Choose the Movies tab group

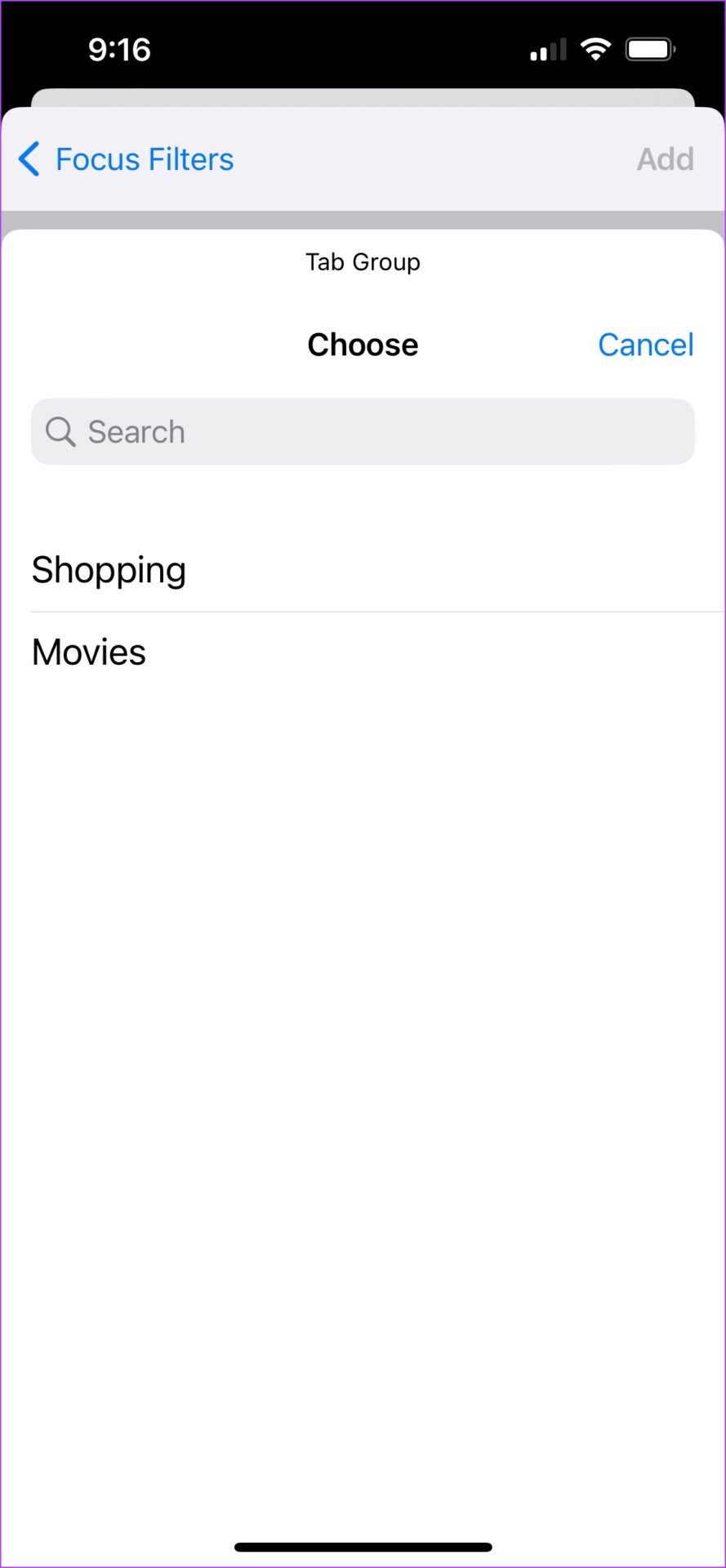[x=363, y=653]
